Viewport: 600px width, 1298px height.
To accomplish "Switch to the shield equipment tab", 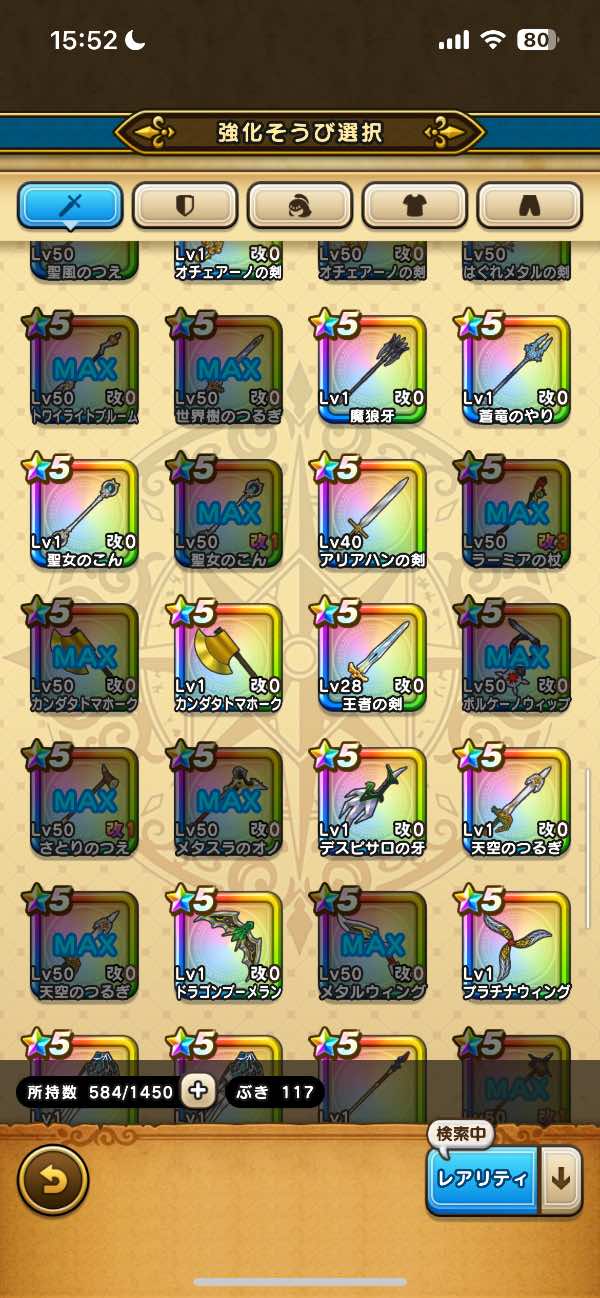I will 185,207.
